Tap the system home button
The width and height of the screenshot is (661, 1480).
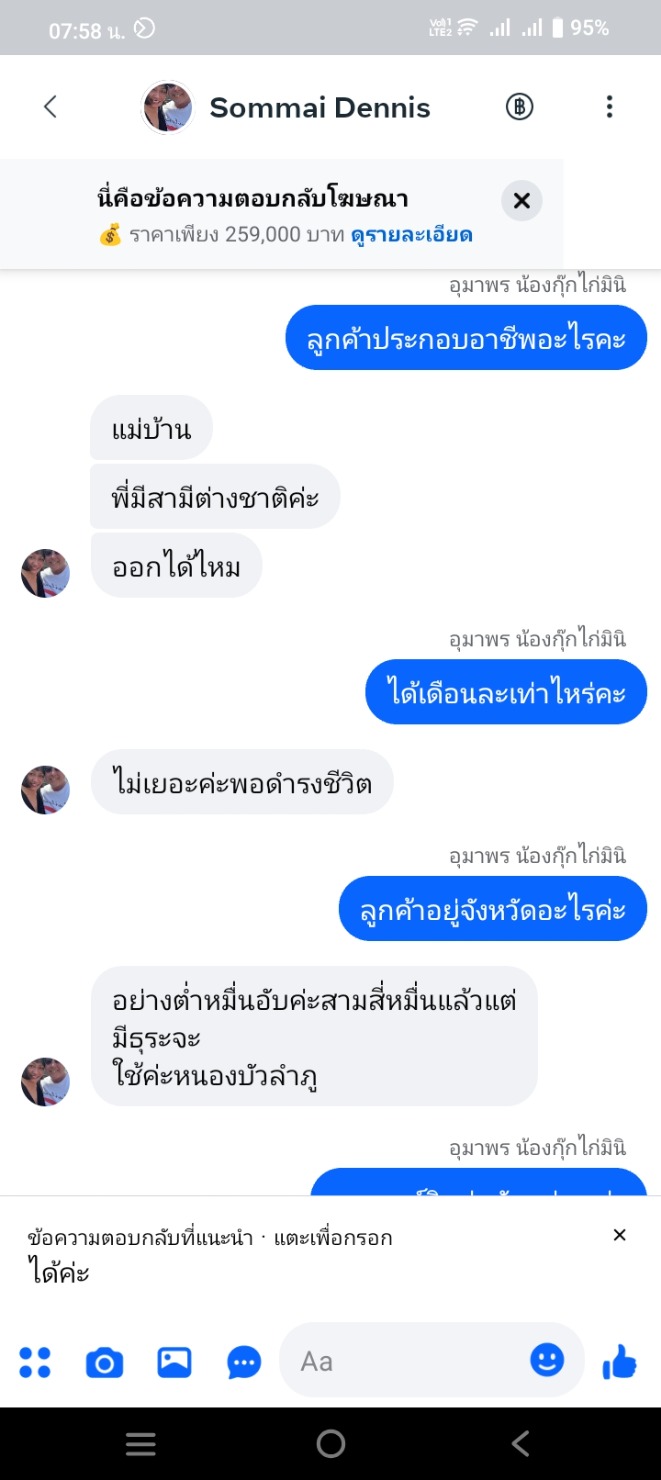click(x=330, y=1443)
